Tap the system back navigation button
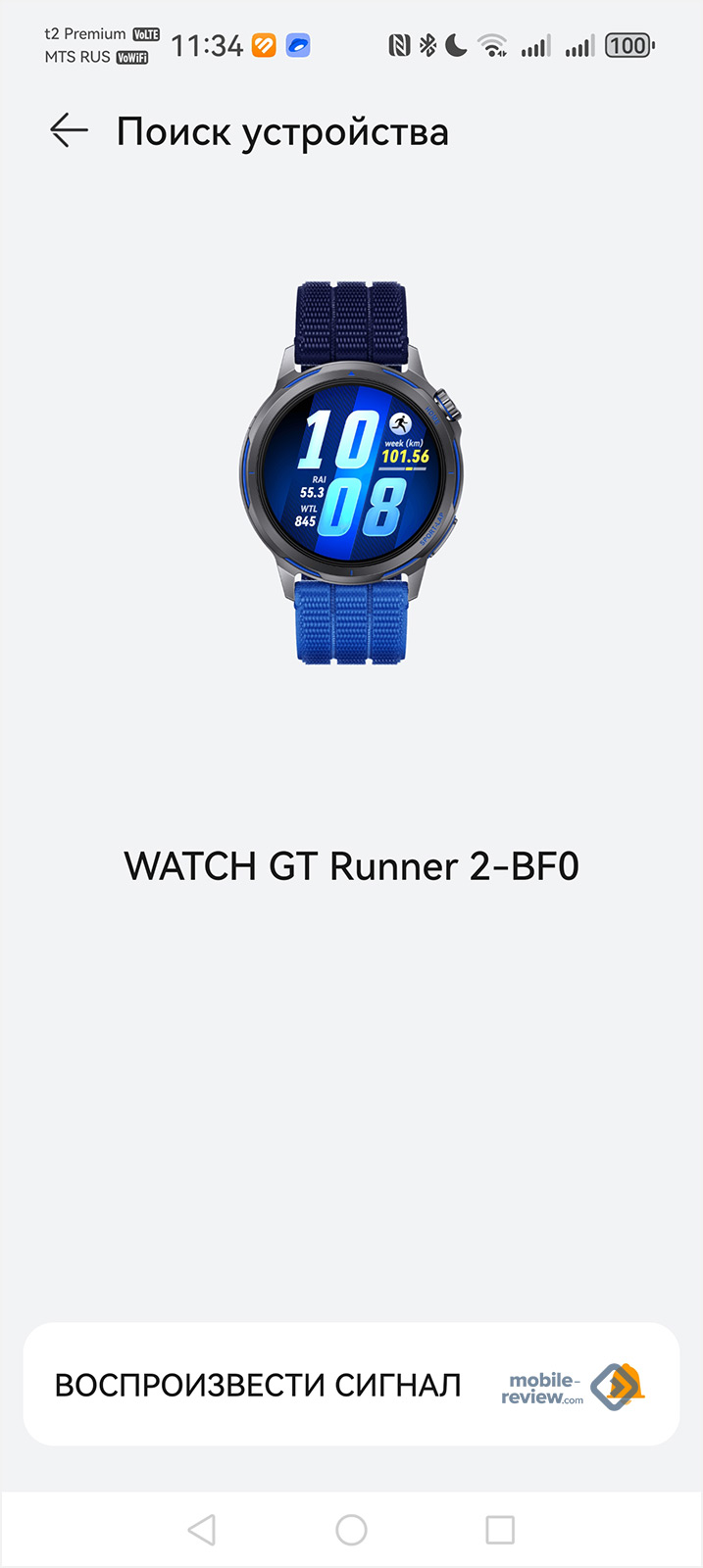 point(201,1530)
